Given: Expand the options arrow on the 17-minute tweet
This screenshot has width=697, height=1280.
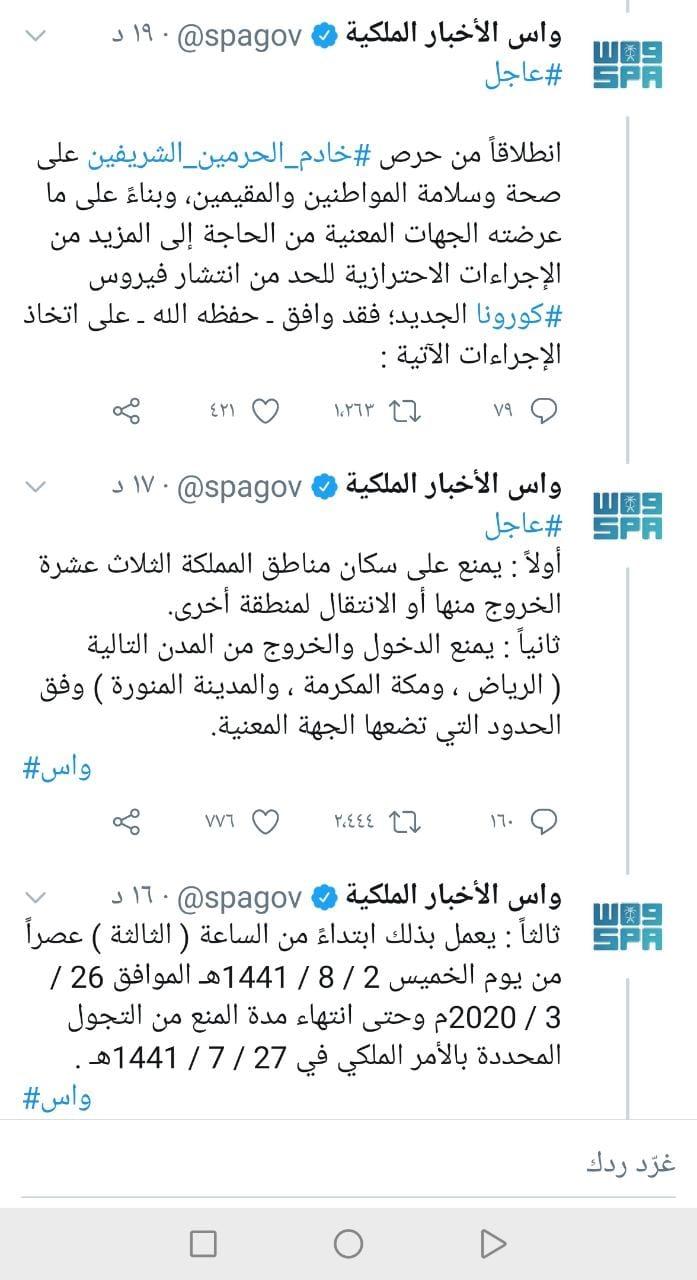Looking at the screenshot, I should pos(35,487).
